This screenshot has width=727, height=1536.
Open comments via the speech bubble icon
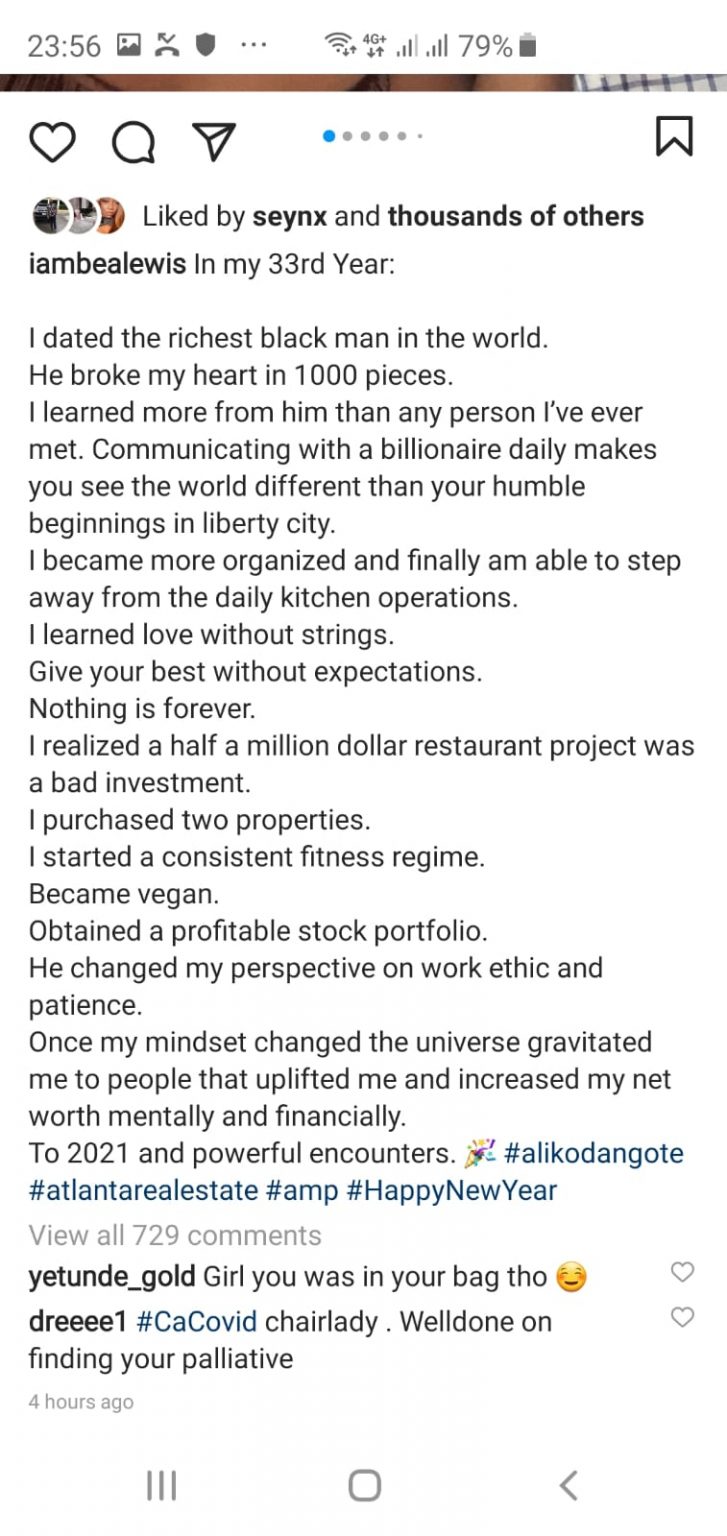[x=133, y=141]
